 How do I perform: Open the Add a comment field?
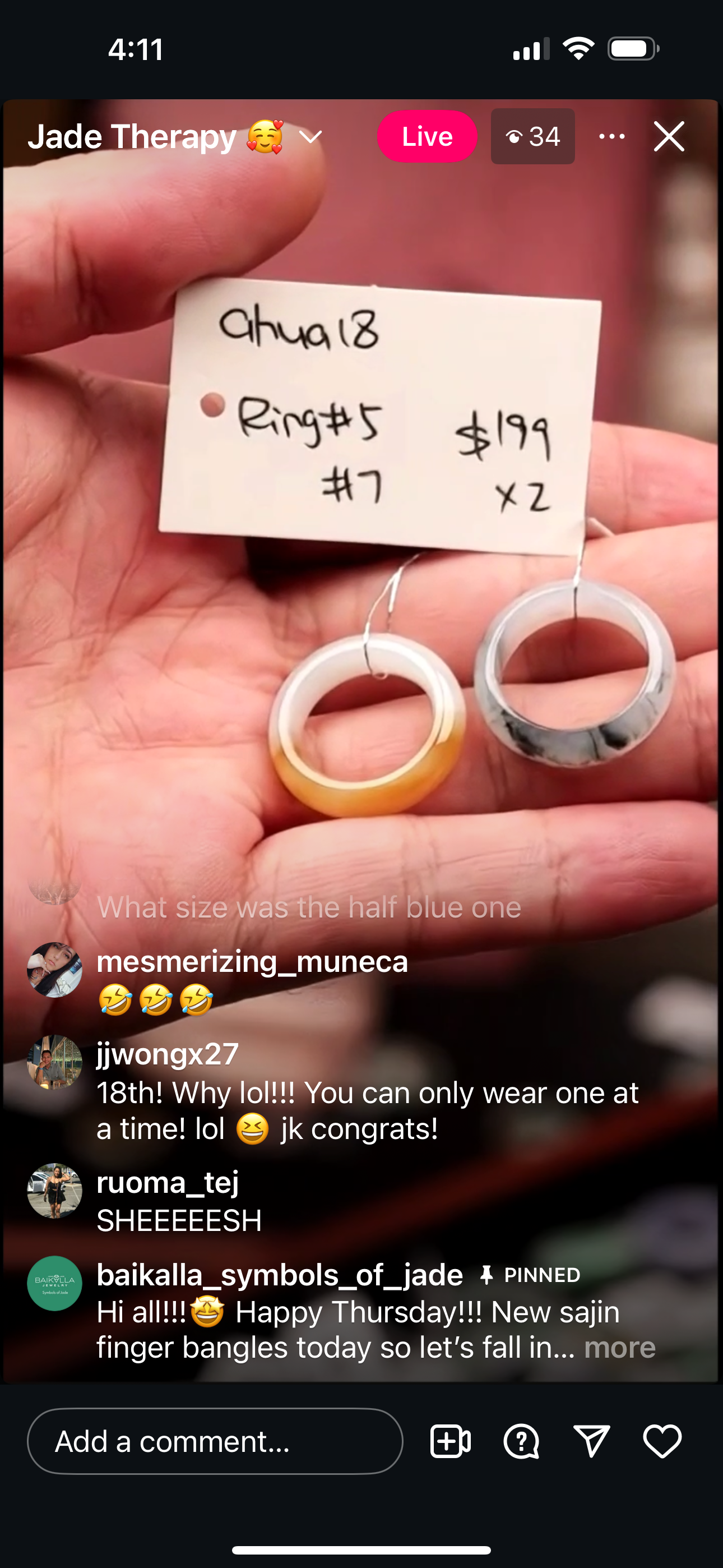pos(215,1441)
